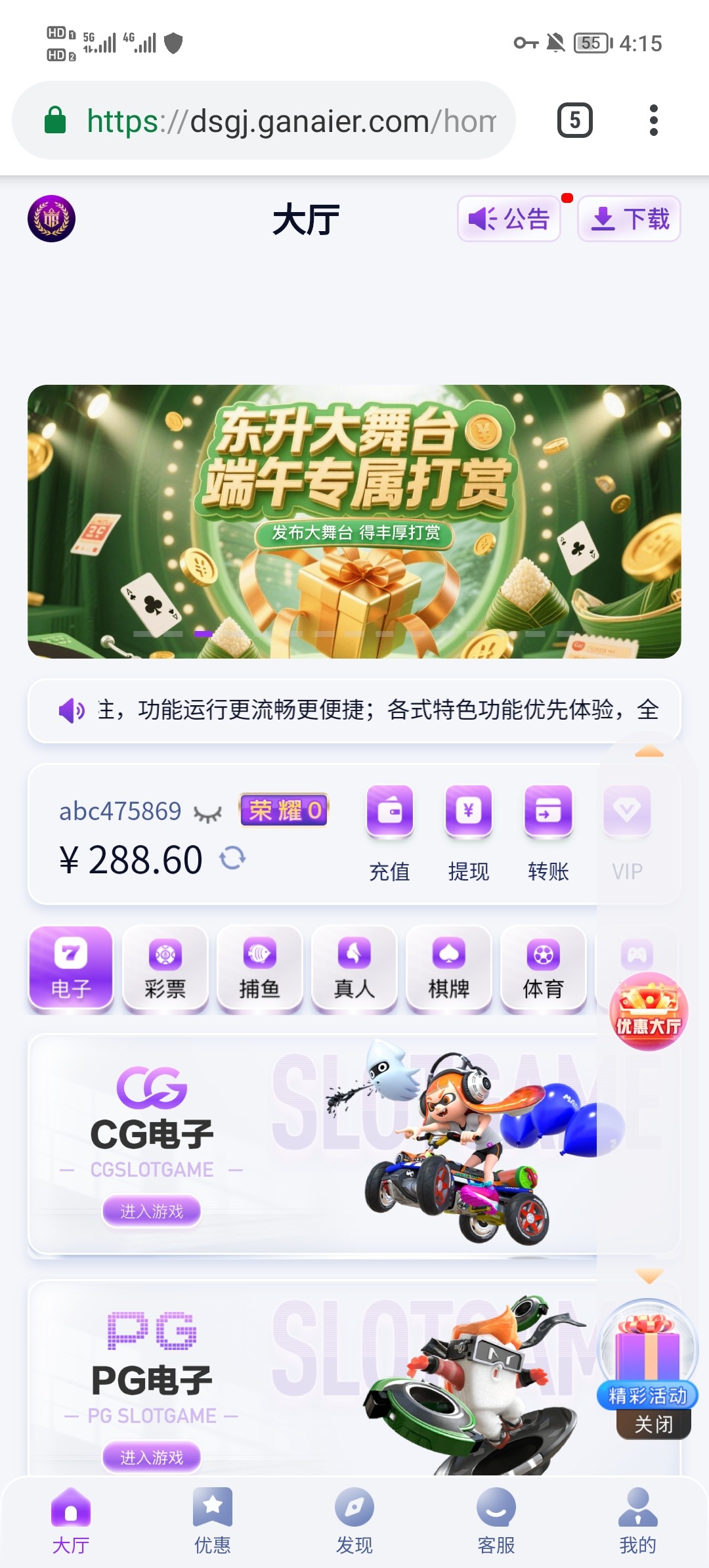
Task: Select the 体育 sports category
Action: tap(544, 969)
